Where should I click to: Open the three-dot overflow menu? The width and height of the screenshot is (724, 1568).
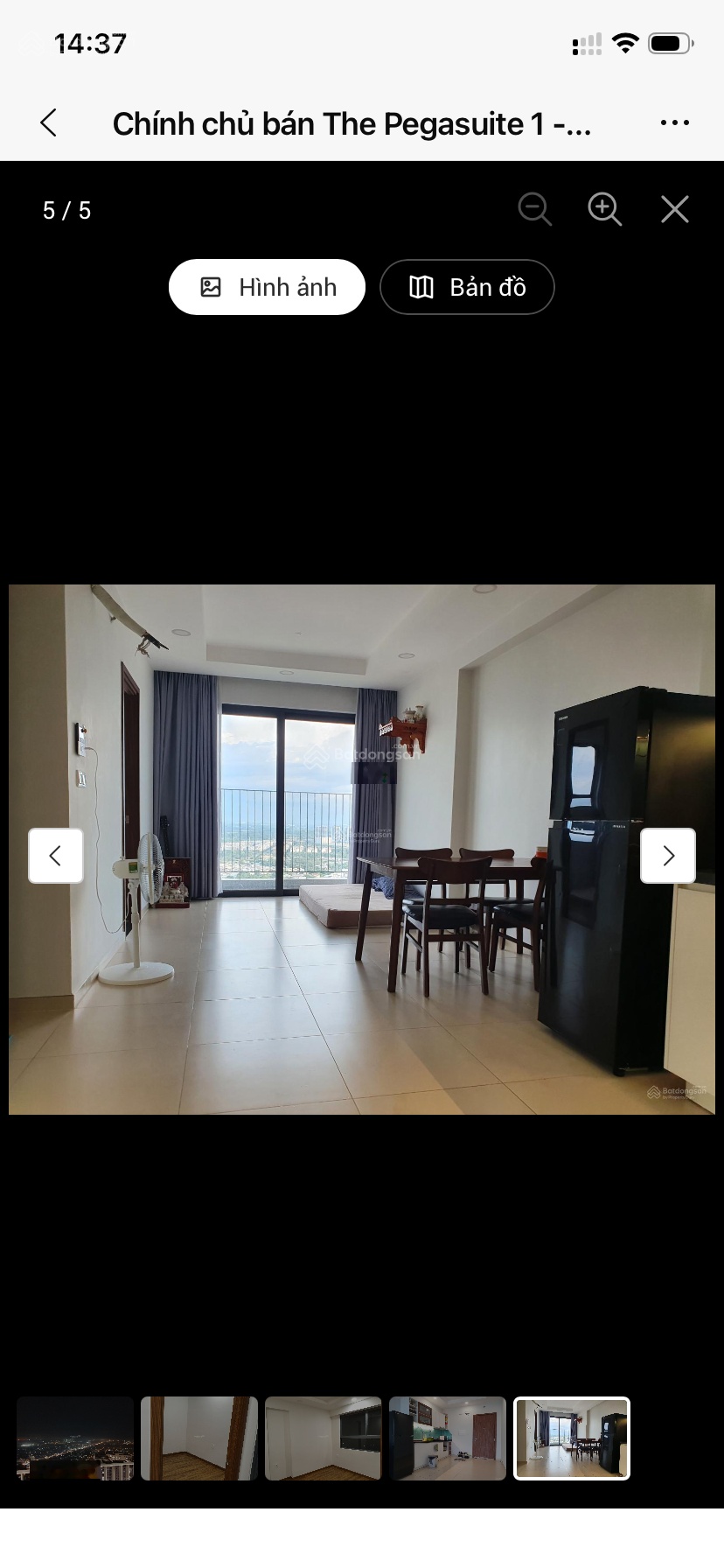pos(674,123)
